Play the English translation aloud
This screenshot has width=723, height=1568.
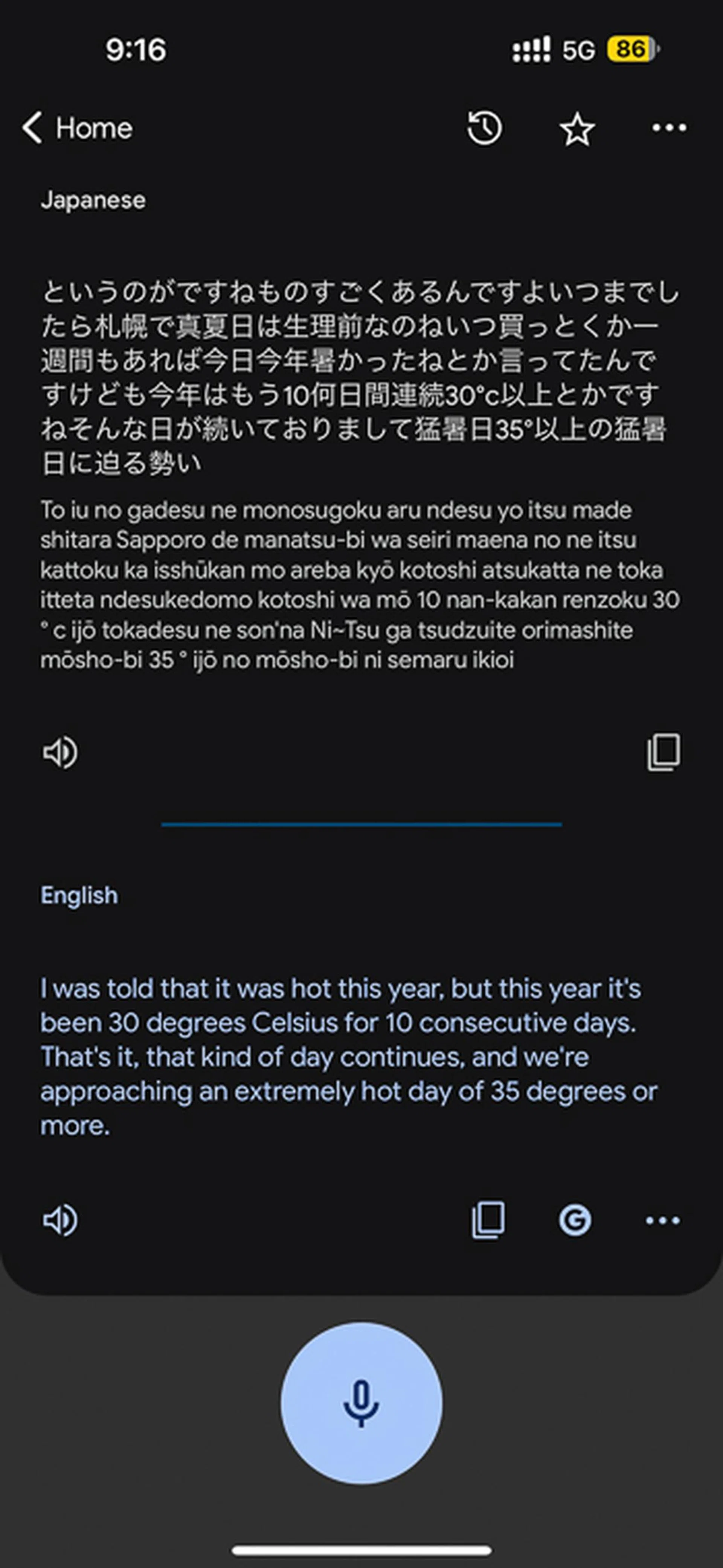tap(59, 1220)
